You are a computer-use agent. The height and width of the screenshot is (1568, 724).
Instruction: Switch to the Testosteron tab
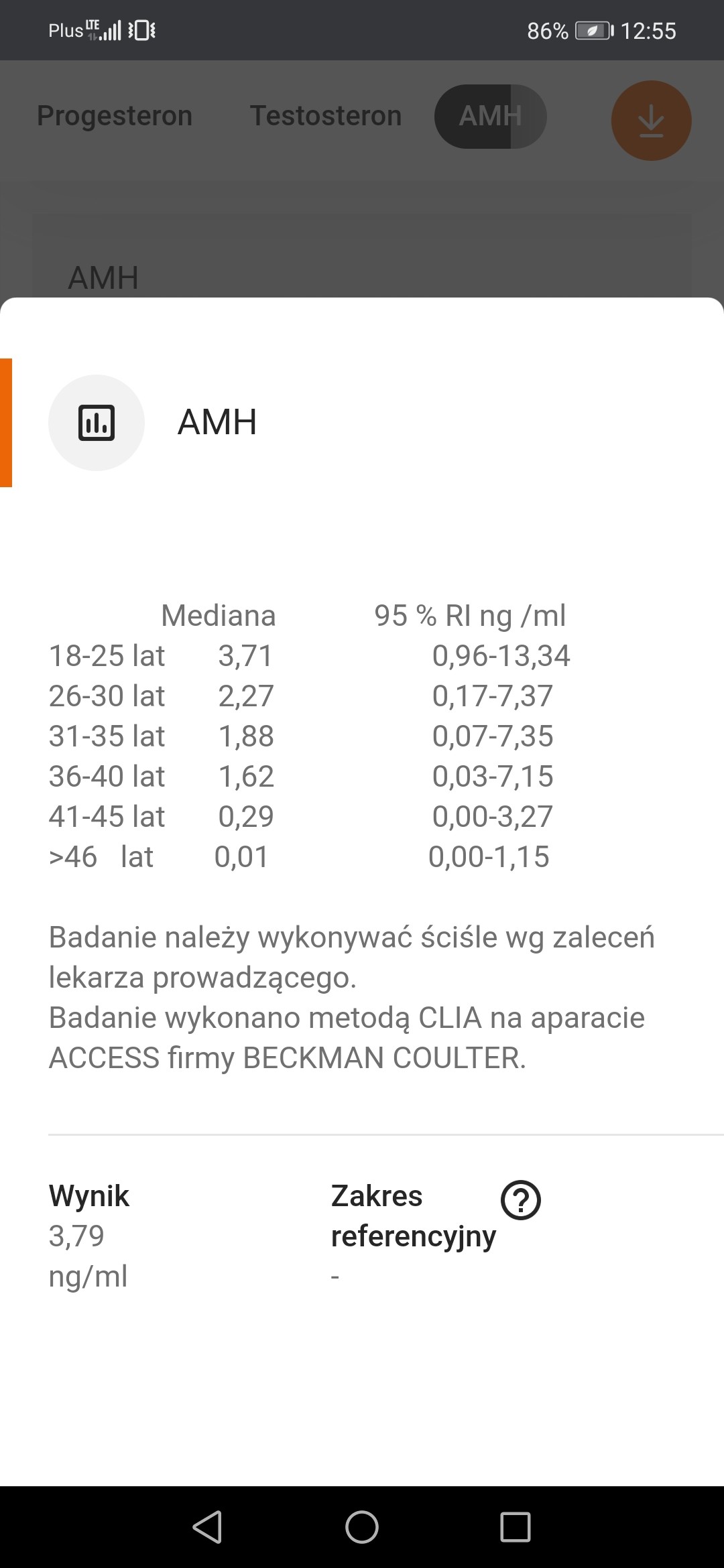(326, 116)
